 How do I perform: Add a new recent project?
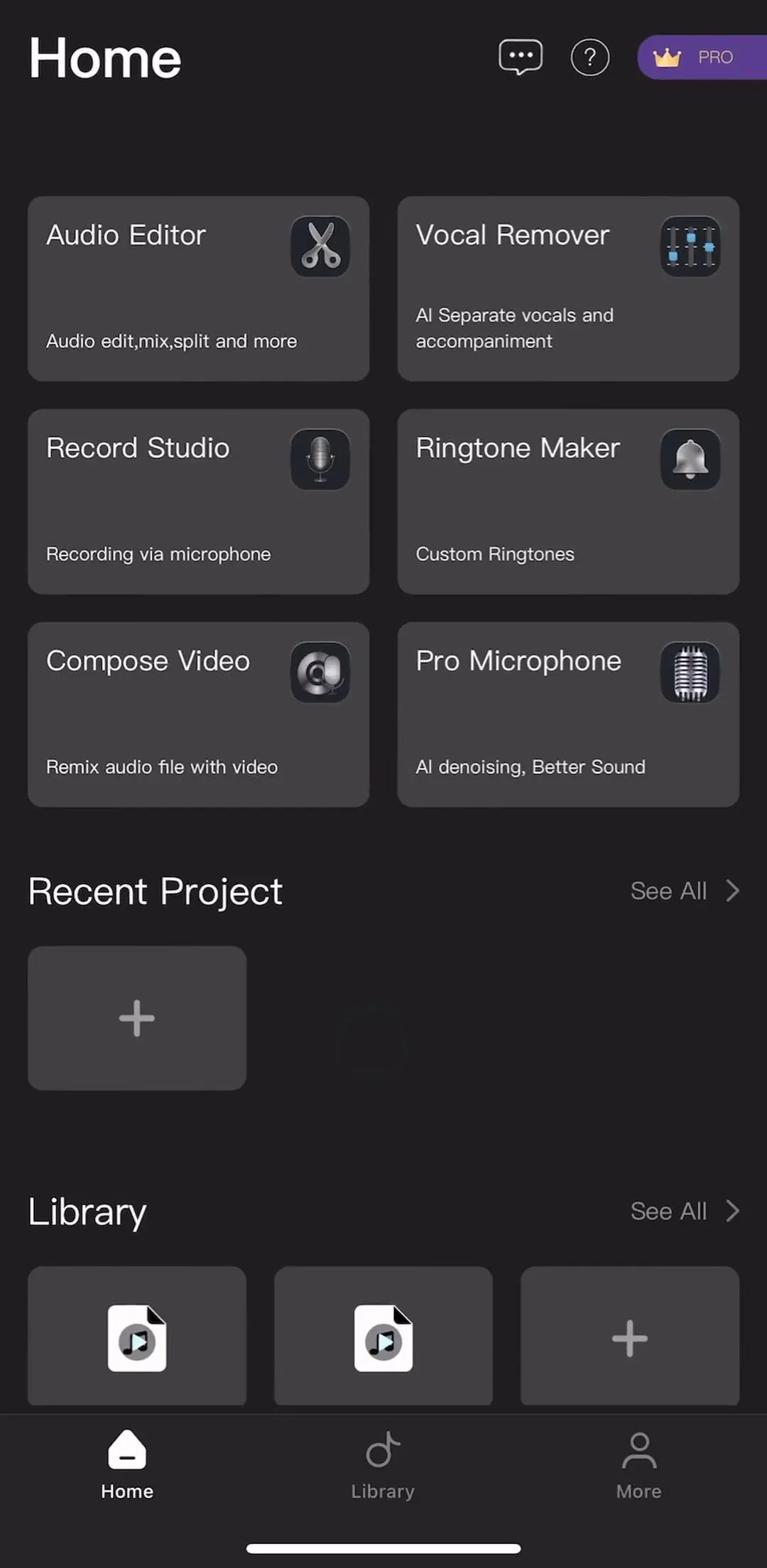coord(137,1018)
